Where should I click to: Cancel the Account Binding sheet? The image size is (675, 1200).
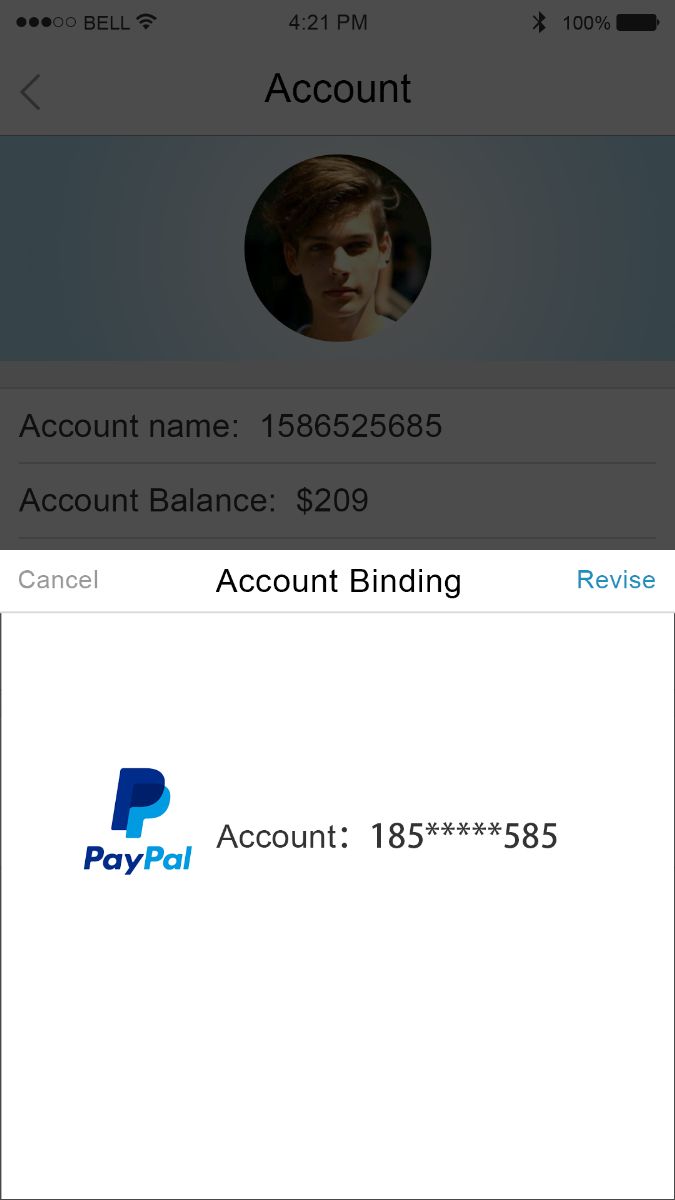(x=58, y=580)
